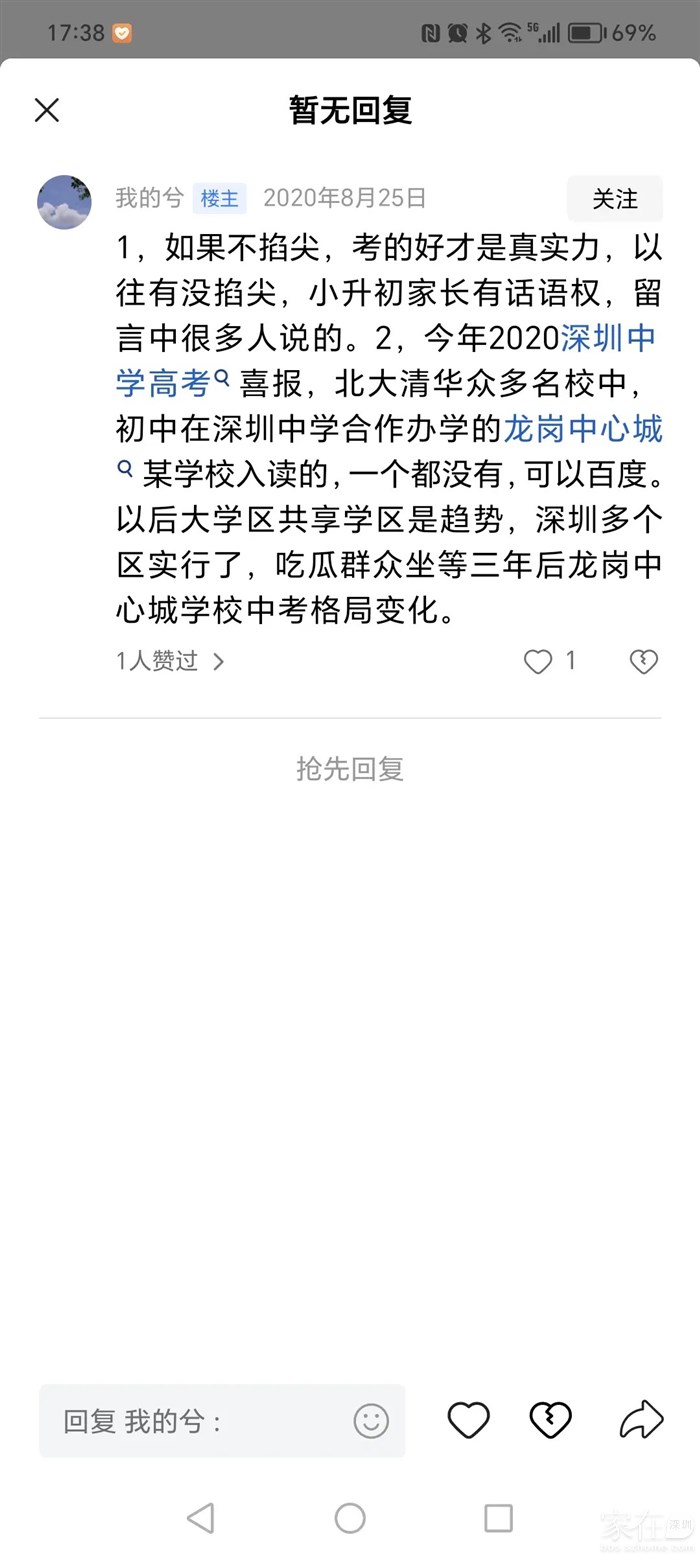Viewport: 700px width, 1555px height.
Task: Open the emoji picker in reply box
Action: click(371, 1421)
